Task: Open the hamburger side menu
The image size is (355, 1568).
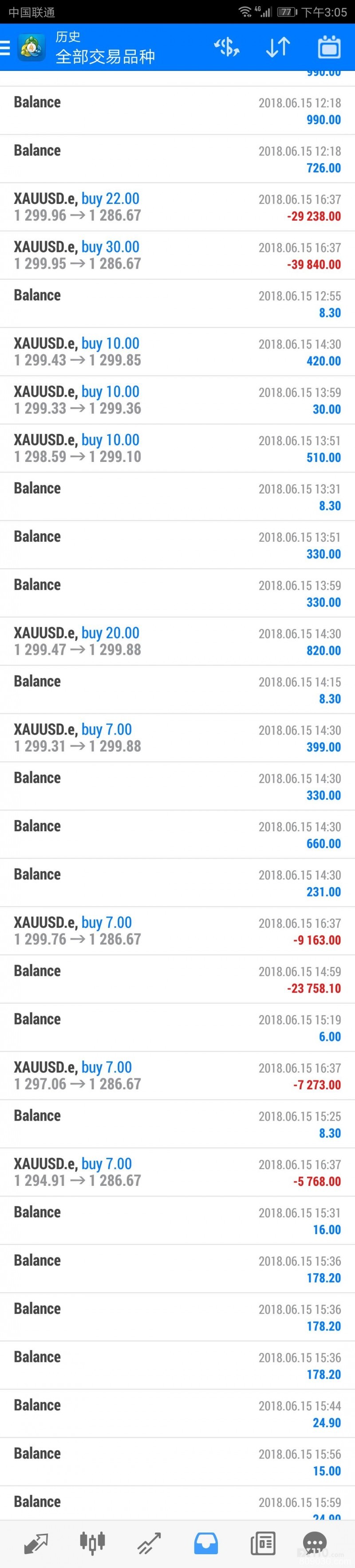Action: pos(6,47)
